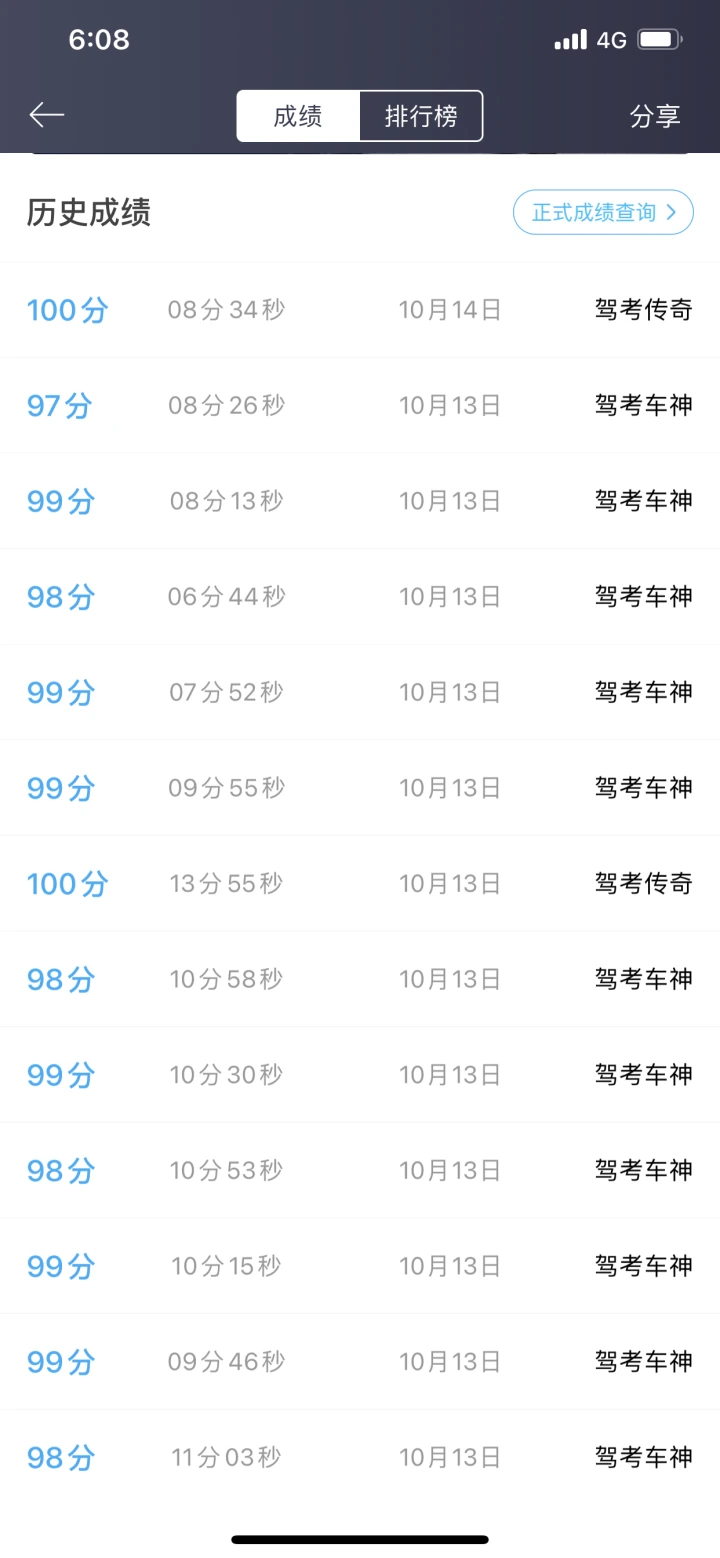This screenshot has width=720, height=1558.
Task: View the 99分 record at 07分52秒
Action: 360,692
